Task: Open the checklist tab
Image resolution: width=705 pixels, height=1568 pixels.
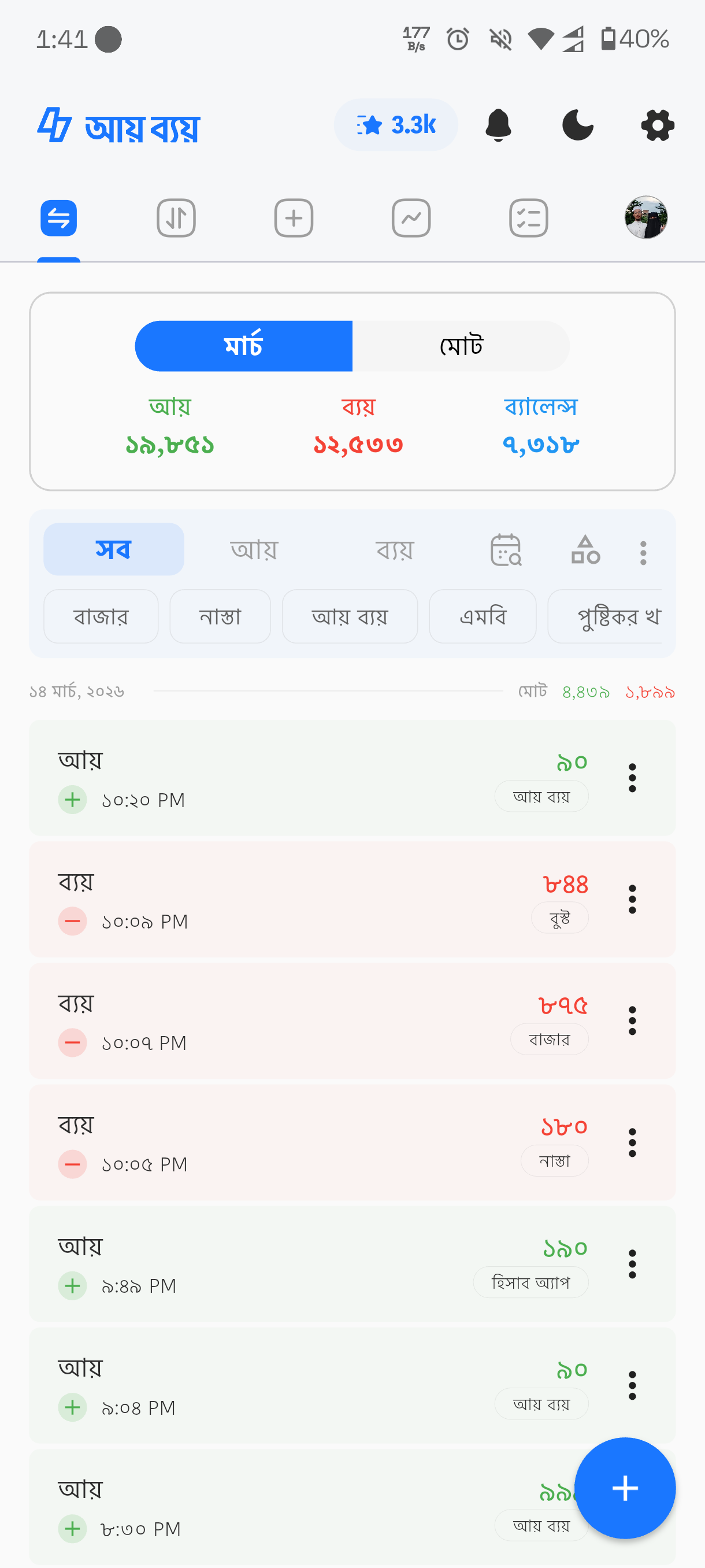Action: [528, 218]
